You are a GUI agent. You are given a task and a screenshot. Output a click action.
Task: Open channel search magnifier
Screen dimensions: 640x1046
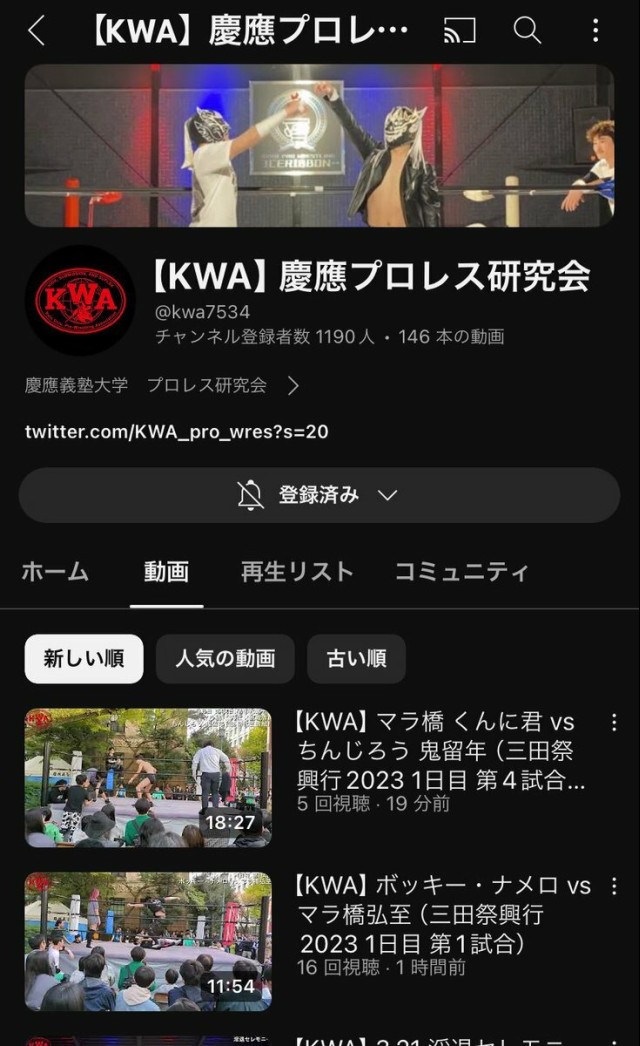[x=527, y=31]
